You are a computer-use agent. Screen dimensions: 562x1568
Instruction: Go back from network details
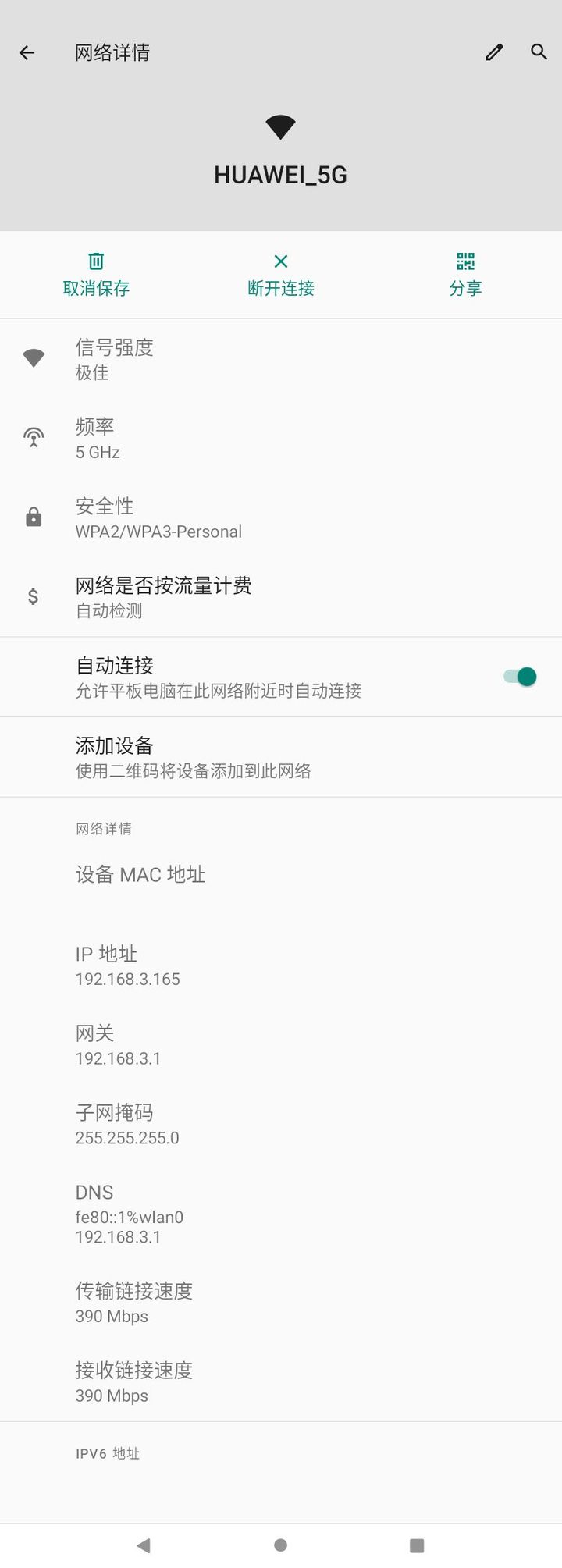[x=27, y=52]
